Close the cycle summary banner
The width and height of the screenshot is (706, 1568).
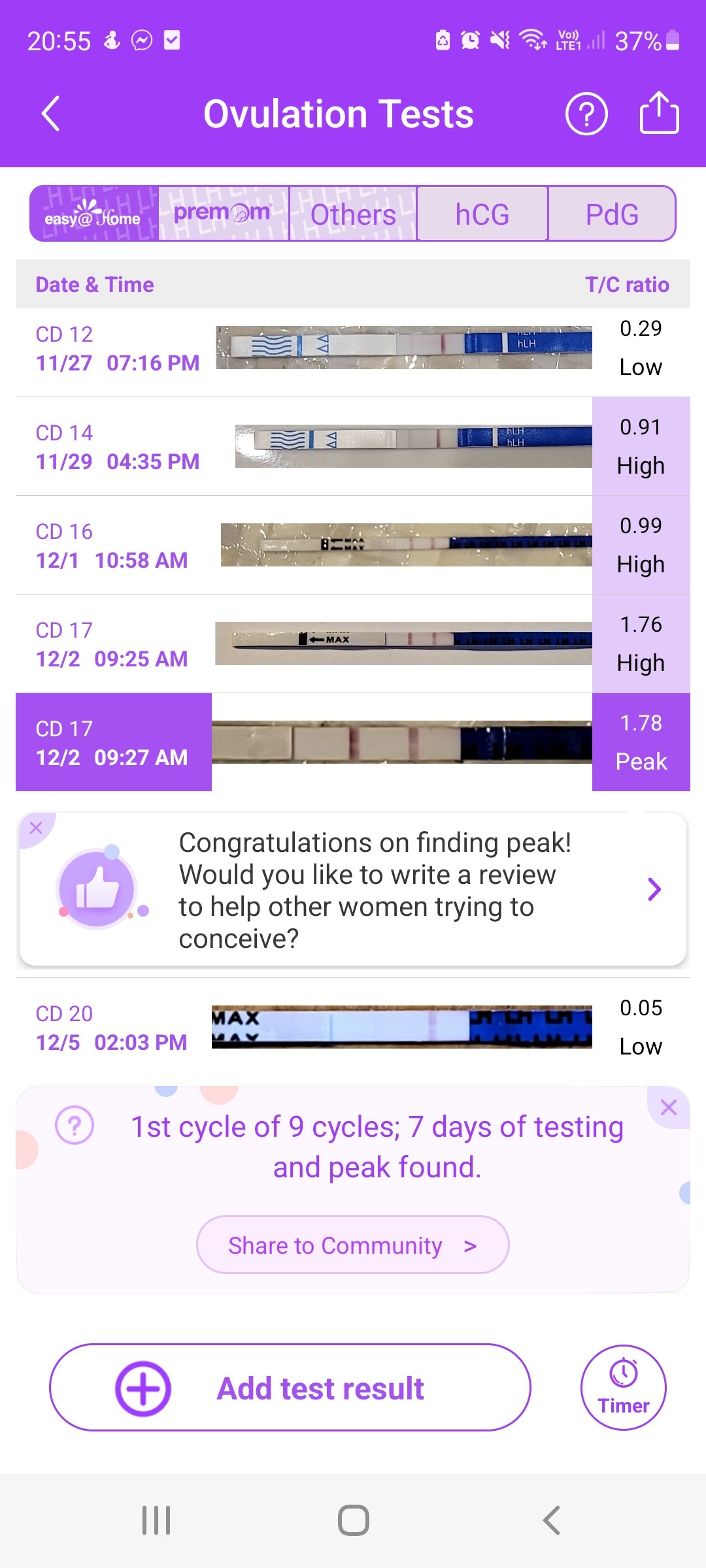coord(668,1107)
